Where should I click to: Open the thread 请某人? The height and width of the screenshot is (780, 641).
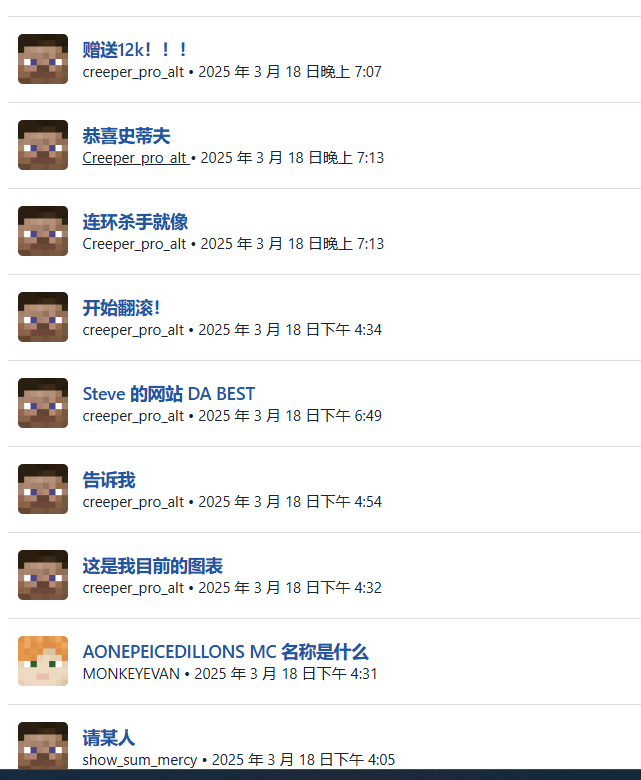[x=108, y=738]
